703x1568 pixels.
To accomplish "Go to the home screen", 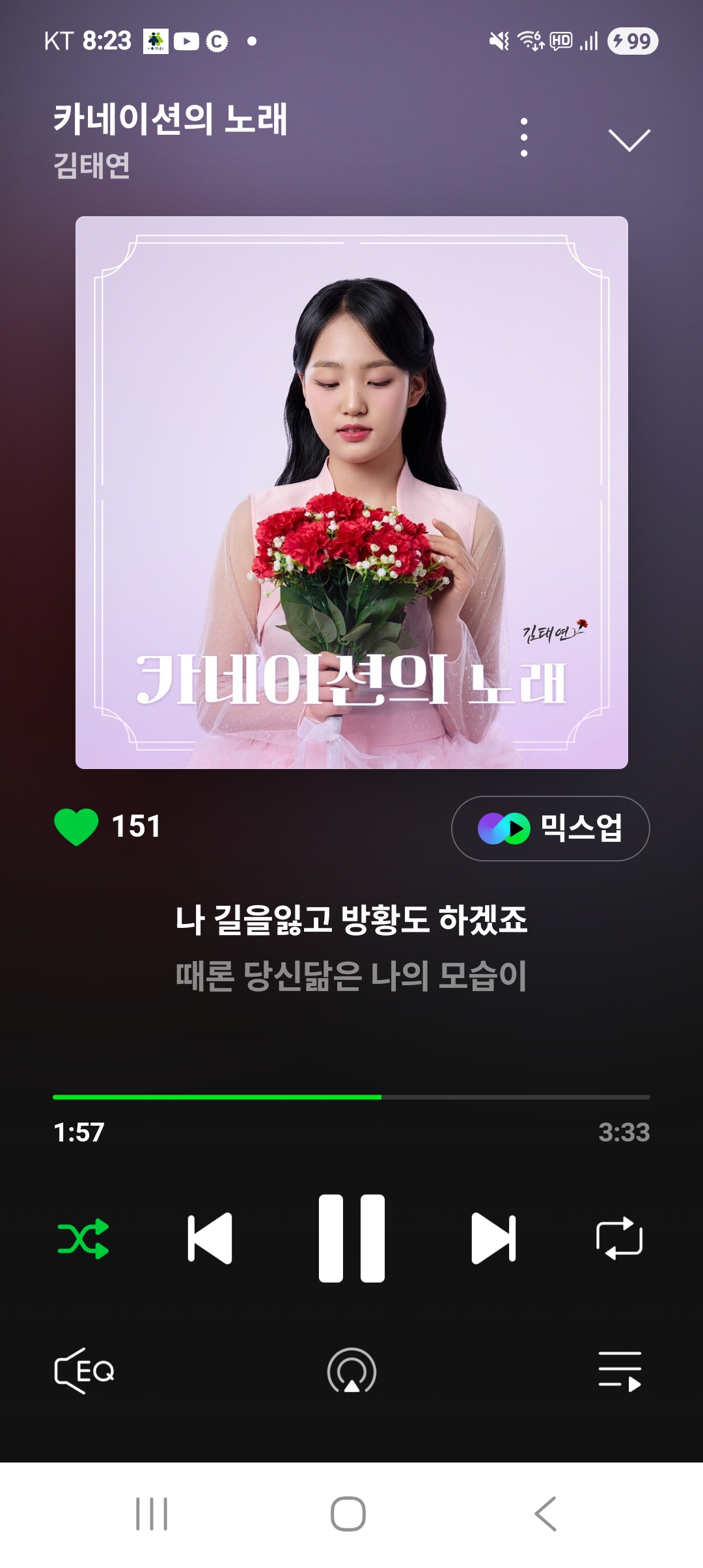I will (x=348, y=1513).
